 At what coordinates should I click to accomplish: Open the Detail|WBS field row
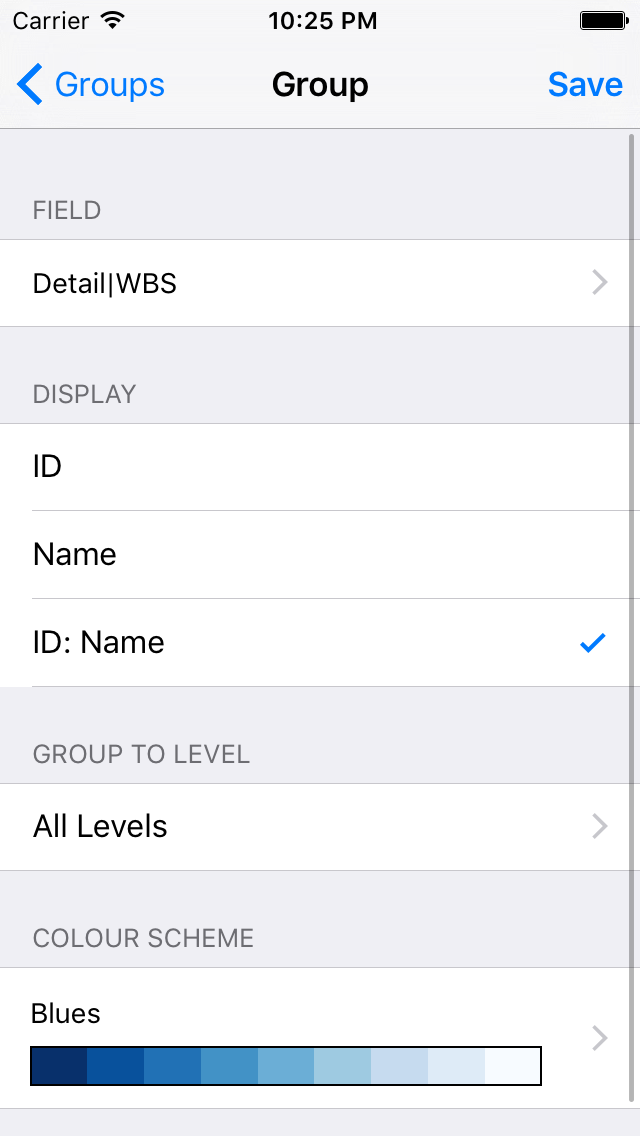tap(320, 283)
